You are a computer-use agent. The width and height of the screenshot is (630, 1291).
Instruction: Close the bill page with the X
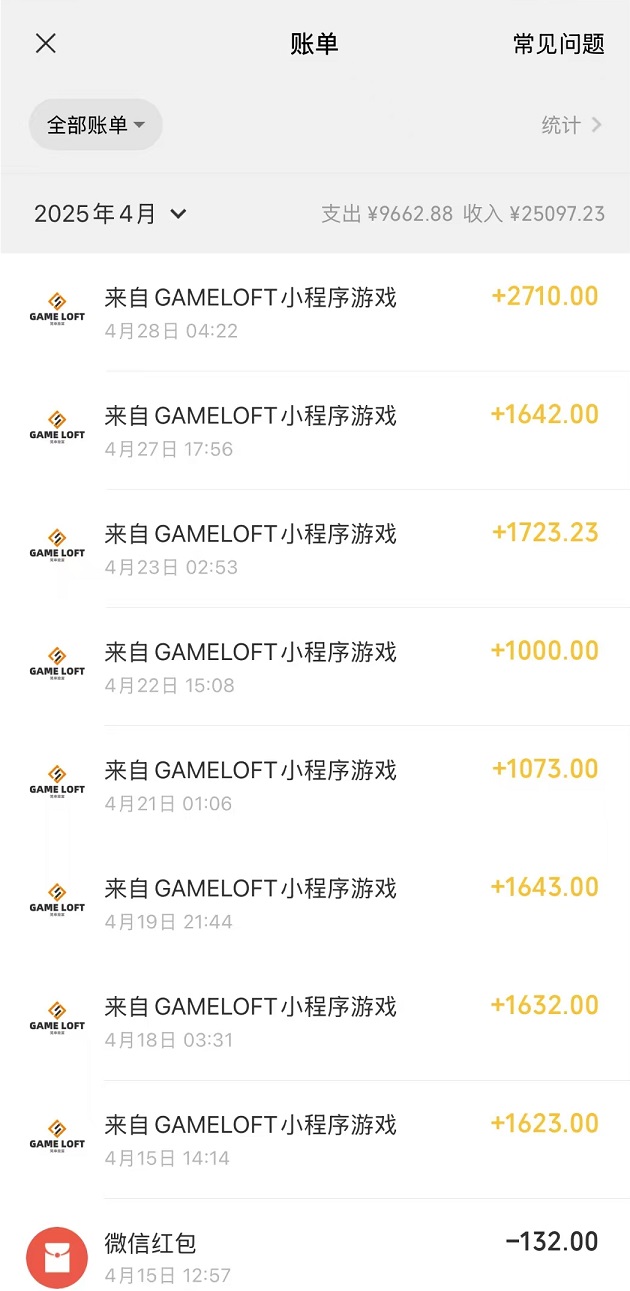point(46,43)
